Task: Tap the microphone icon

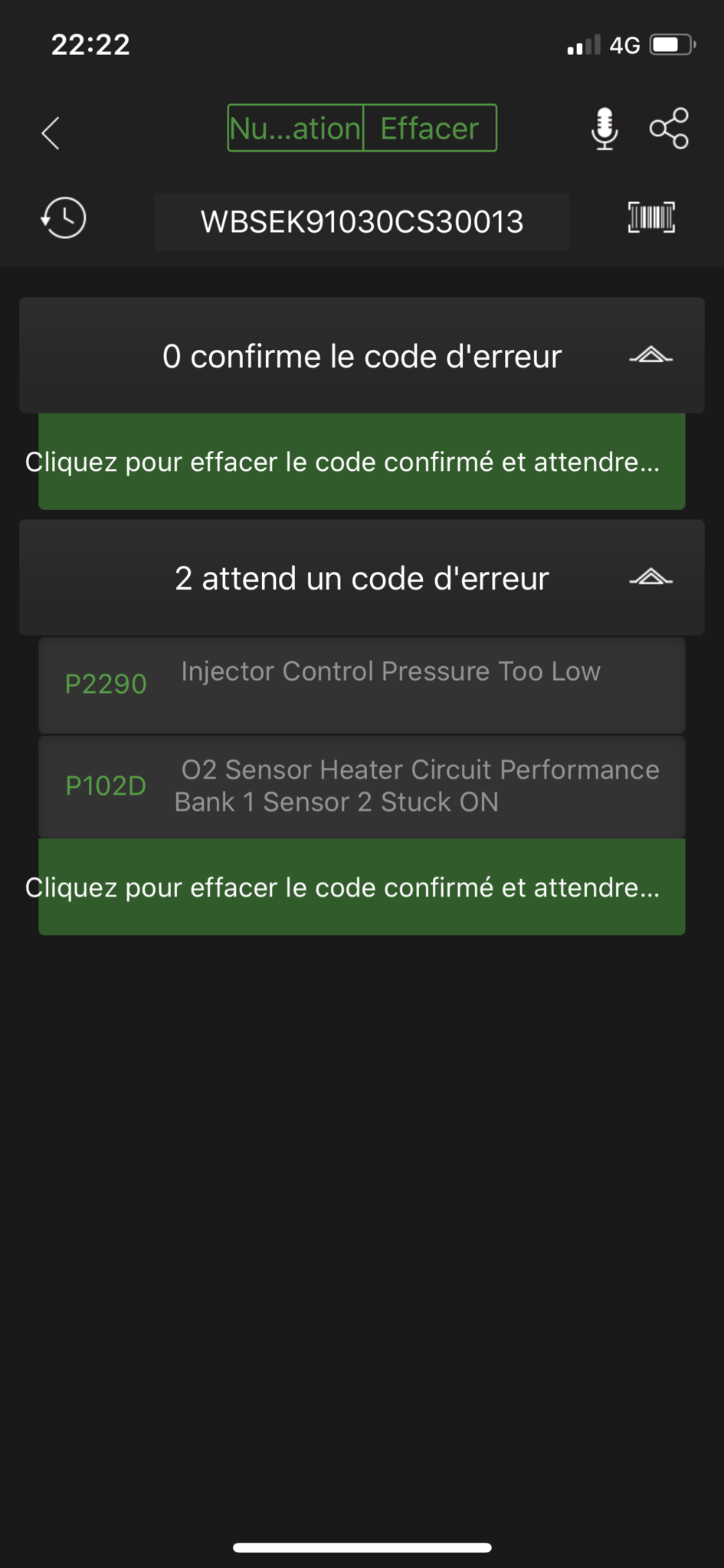Action: click(x=604, y=128)
